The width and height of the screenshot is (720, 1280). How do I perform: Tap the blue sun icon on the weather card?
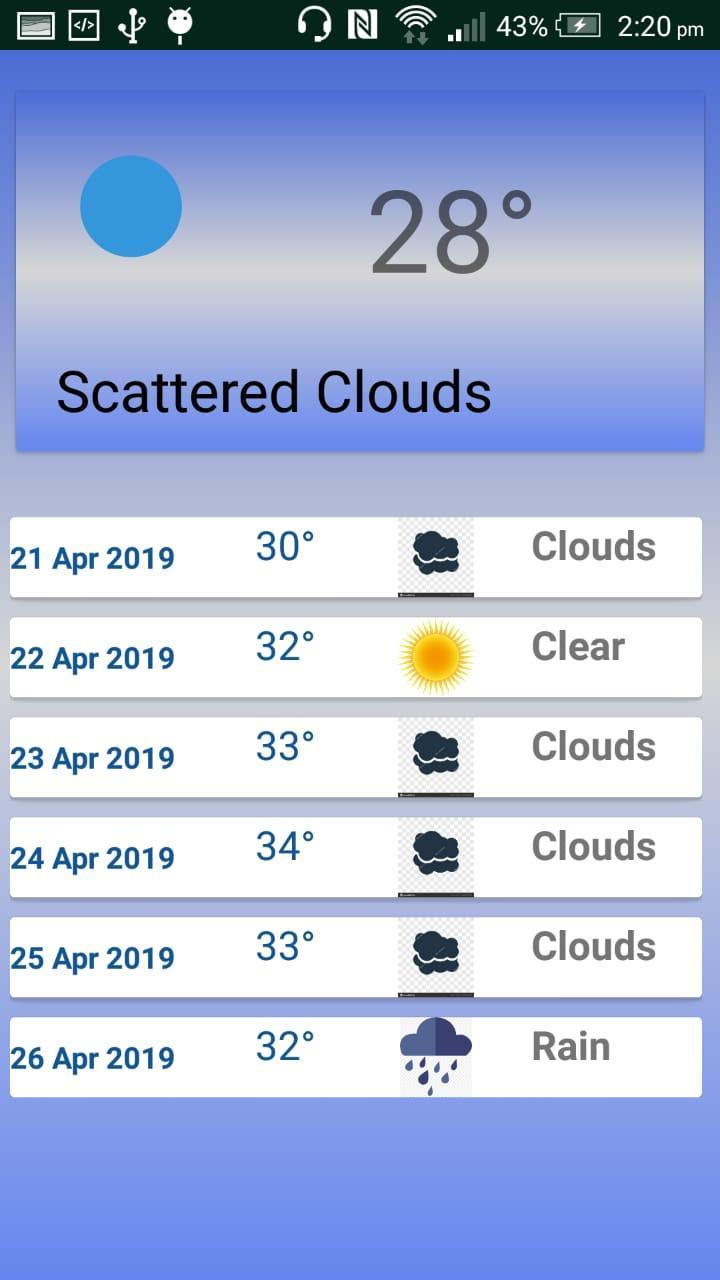pyautogui.click(x=131, y=207)
